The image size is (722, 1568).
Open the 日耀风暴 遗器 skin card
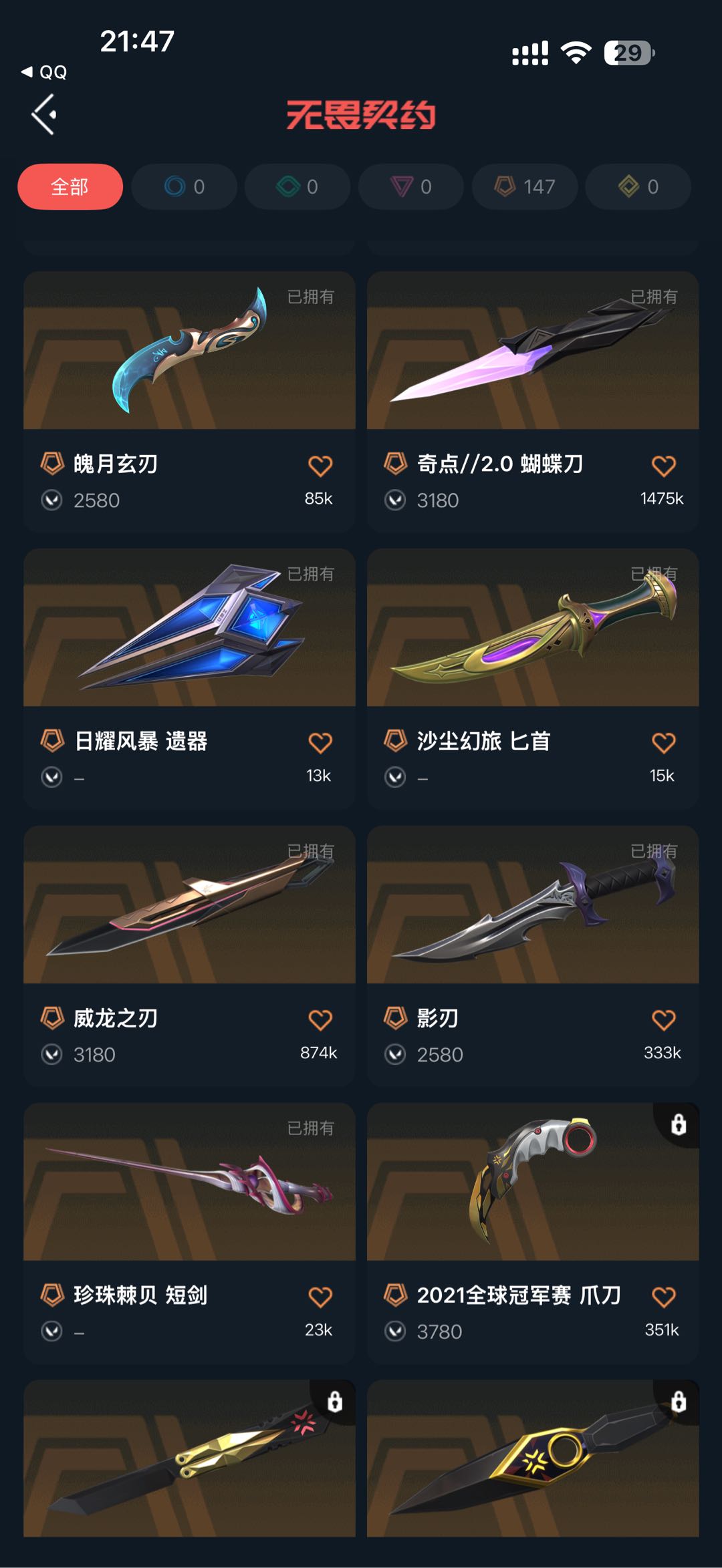(x=189, y=678)
